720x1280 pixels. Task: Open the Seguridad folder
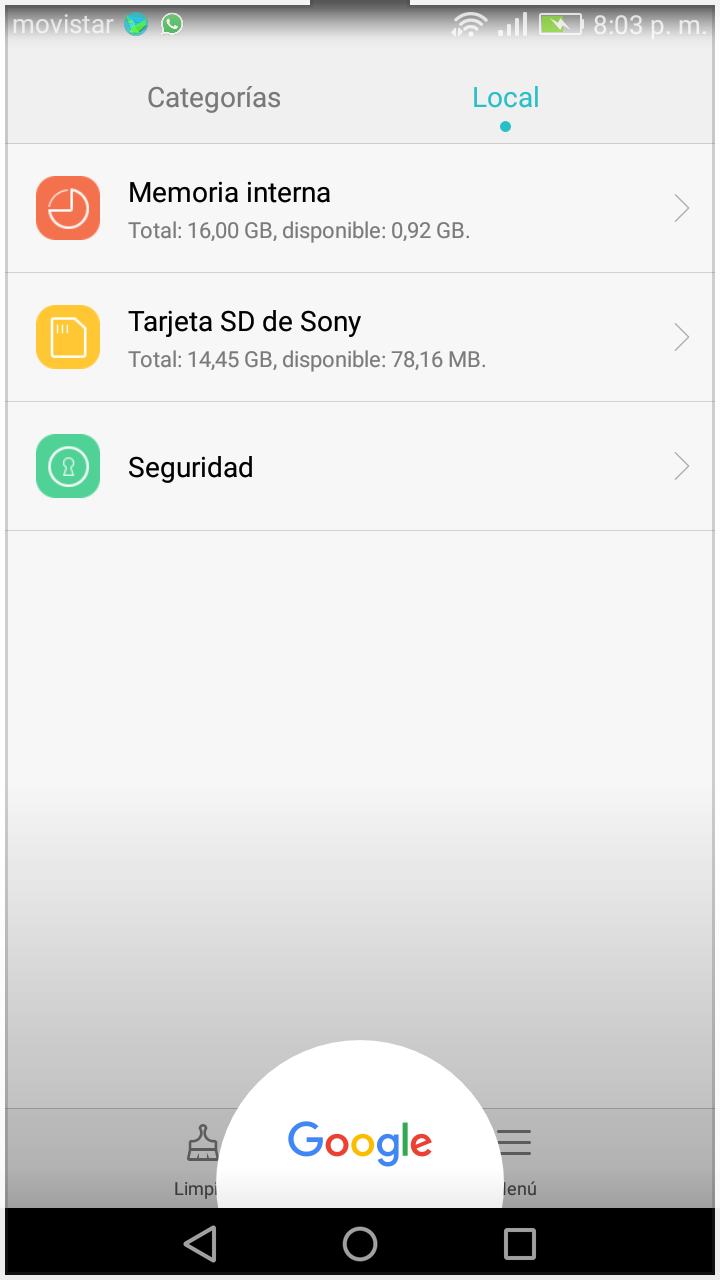coord(360,466)
